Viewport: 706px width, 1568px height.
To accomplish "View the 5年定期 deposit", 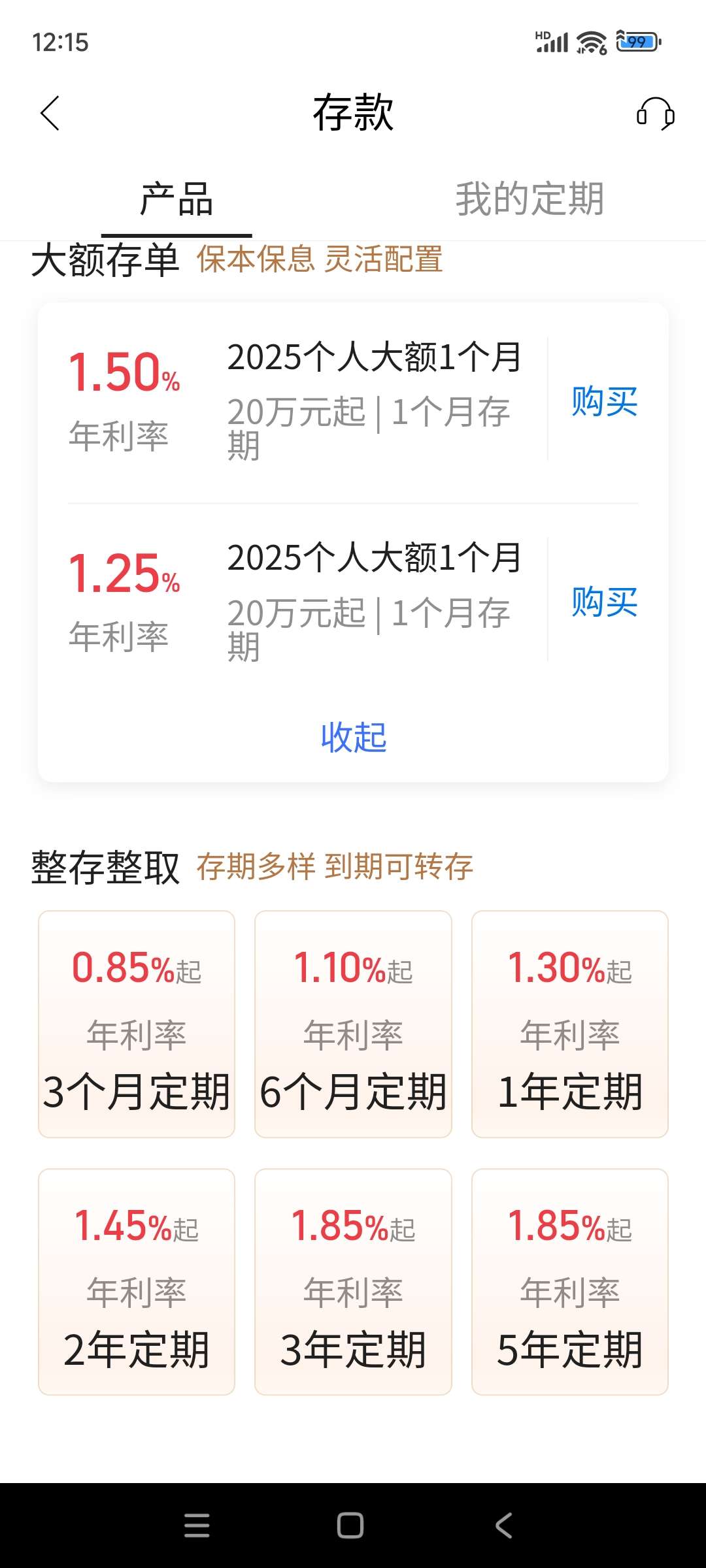I will (x=570, y=1282).
